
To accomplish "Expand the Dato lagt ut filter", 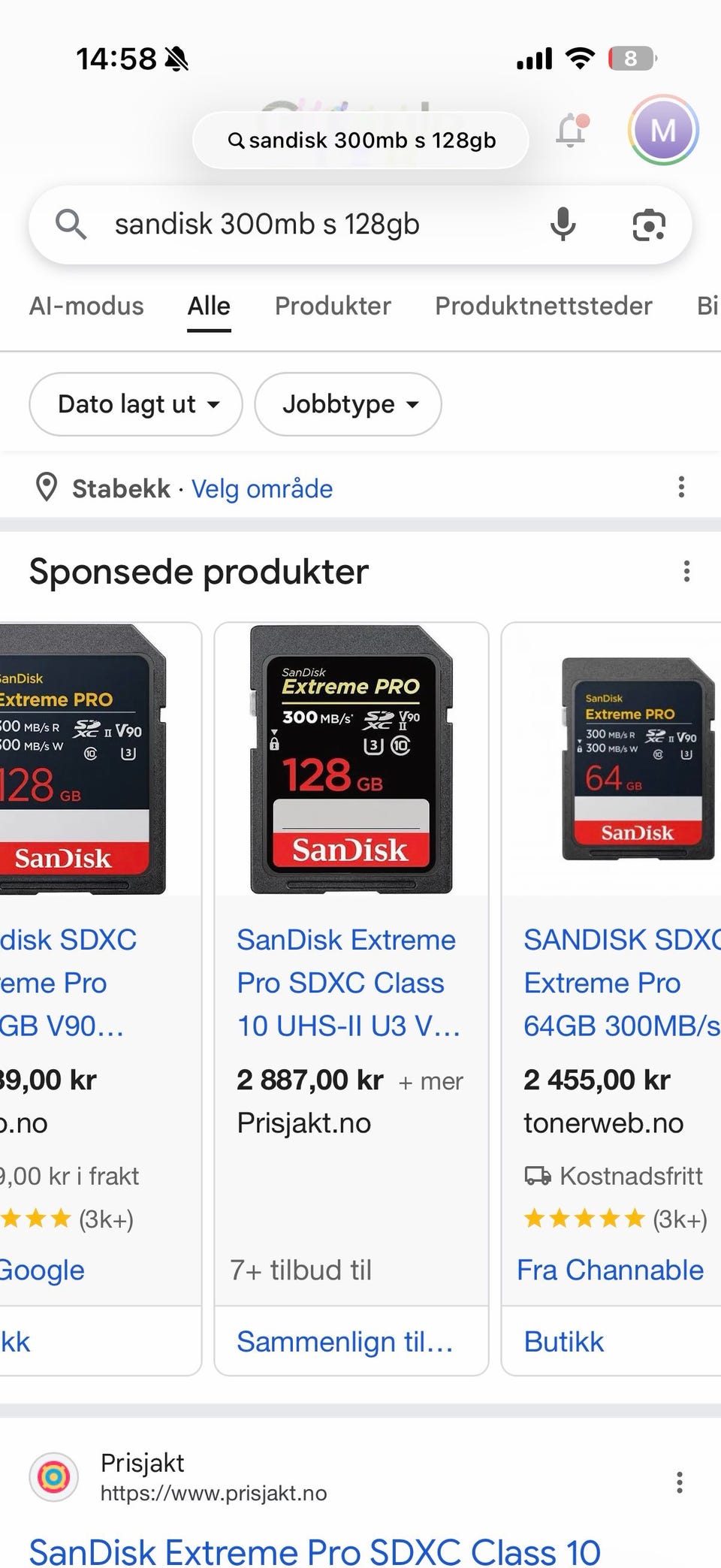I will pyautogui.click(x=136, y=404).
